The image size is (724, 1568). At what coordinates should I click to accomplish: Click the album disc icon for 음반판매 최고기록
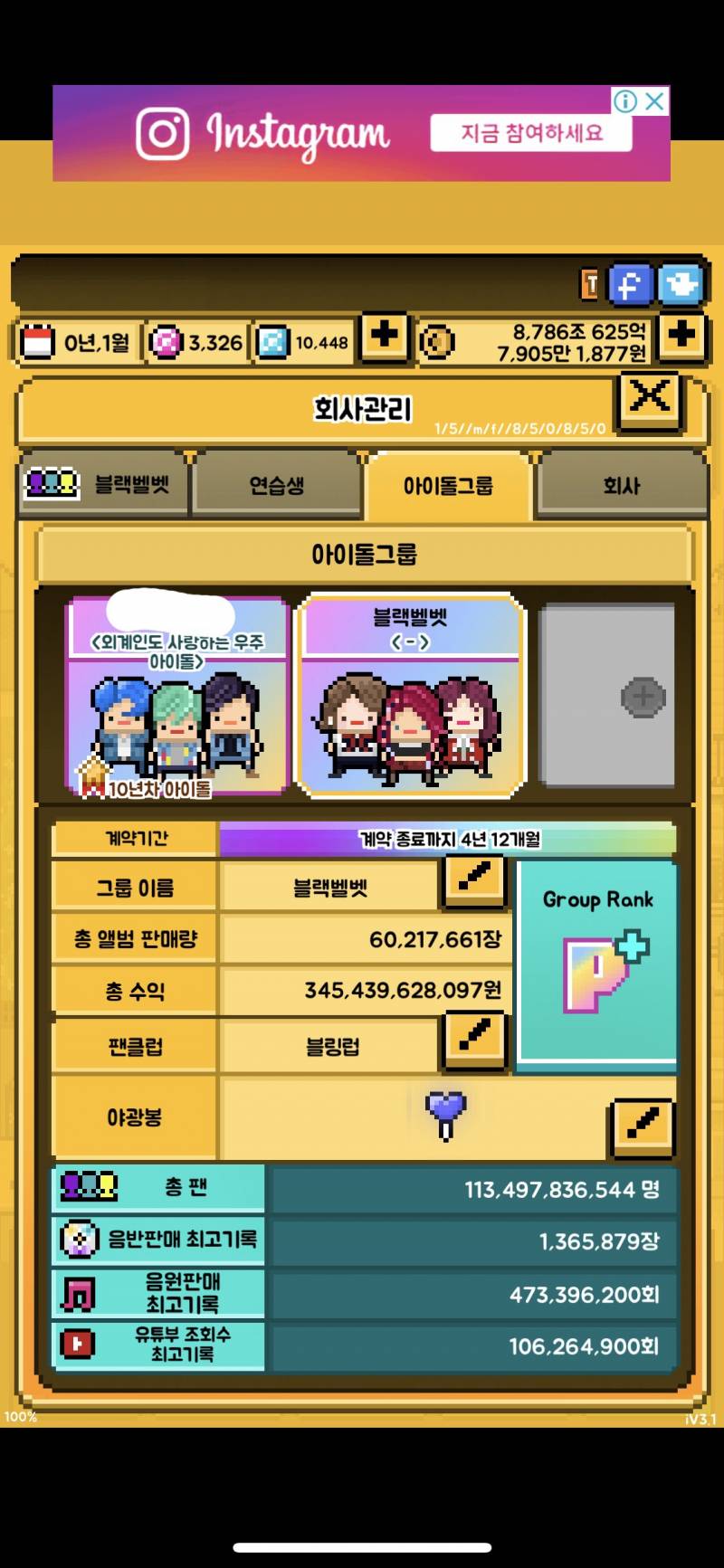pos(81,1240)
